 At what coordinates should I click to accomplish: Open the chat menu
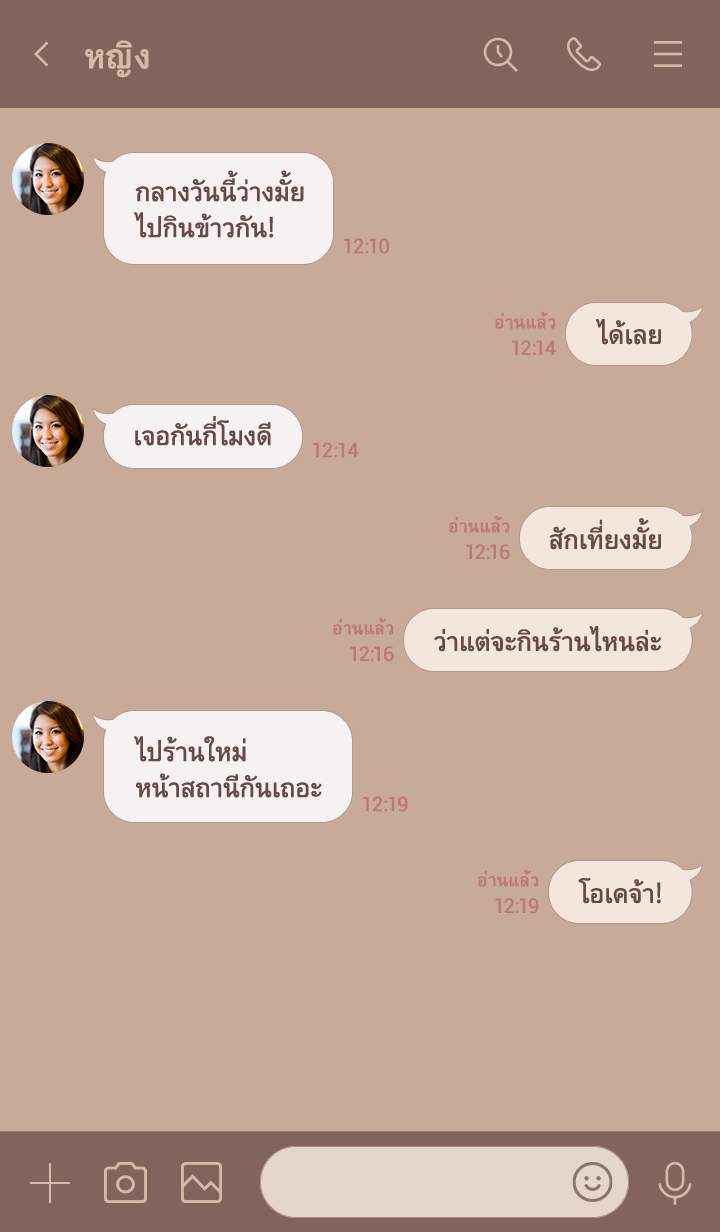pyautogui.click(x=668, y=54)
